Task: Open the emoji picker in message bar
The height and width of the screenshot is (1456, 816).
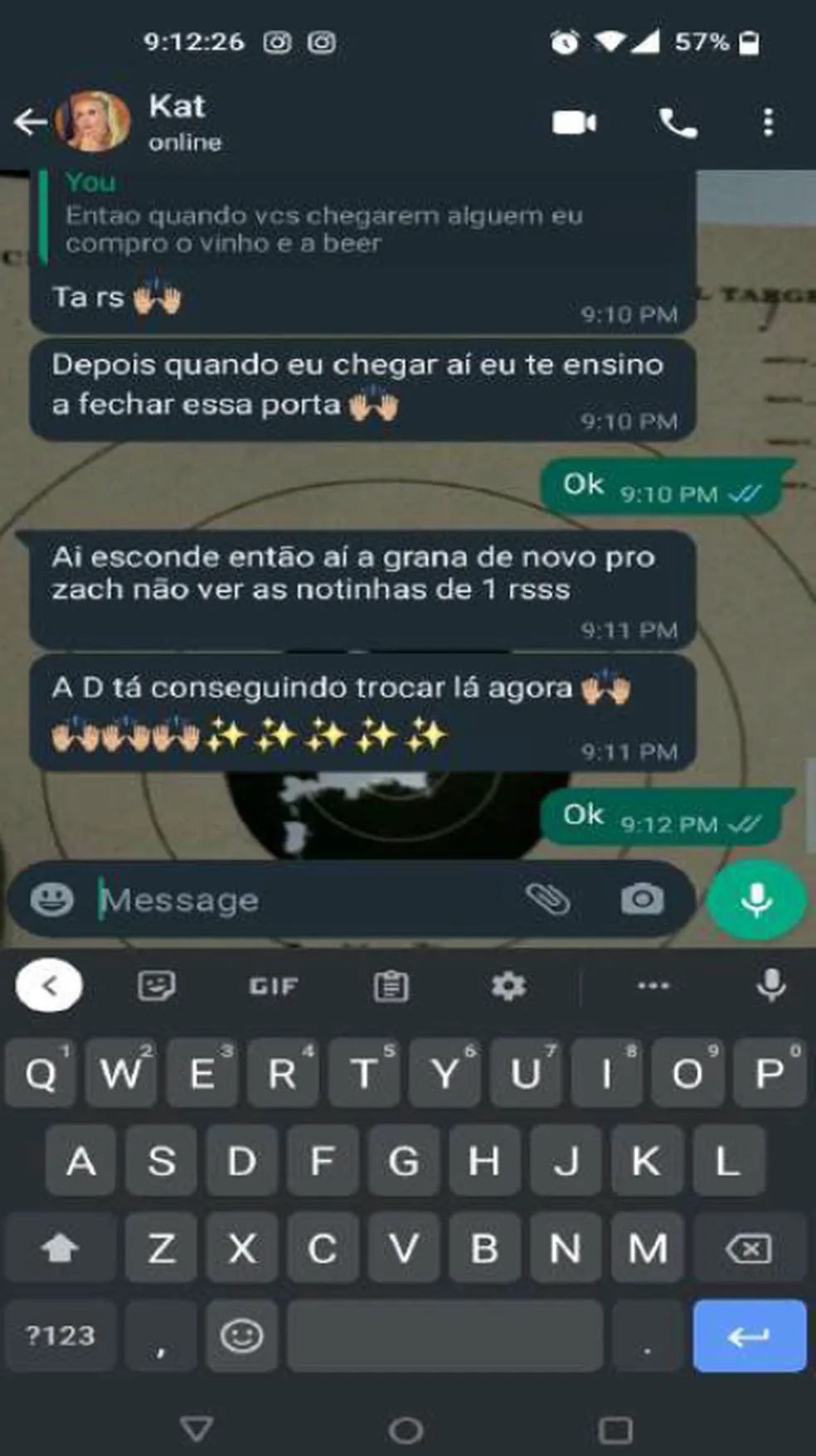Action: tap(52, 900)
